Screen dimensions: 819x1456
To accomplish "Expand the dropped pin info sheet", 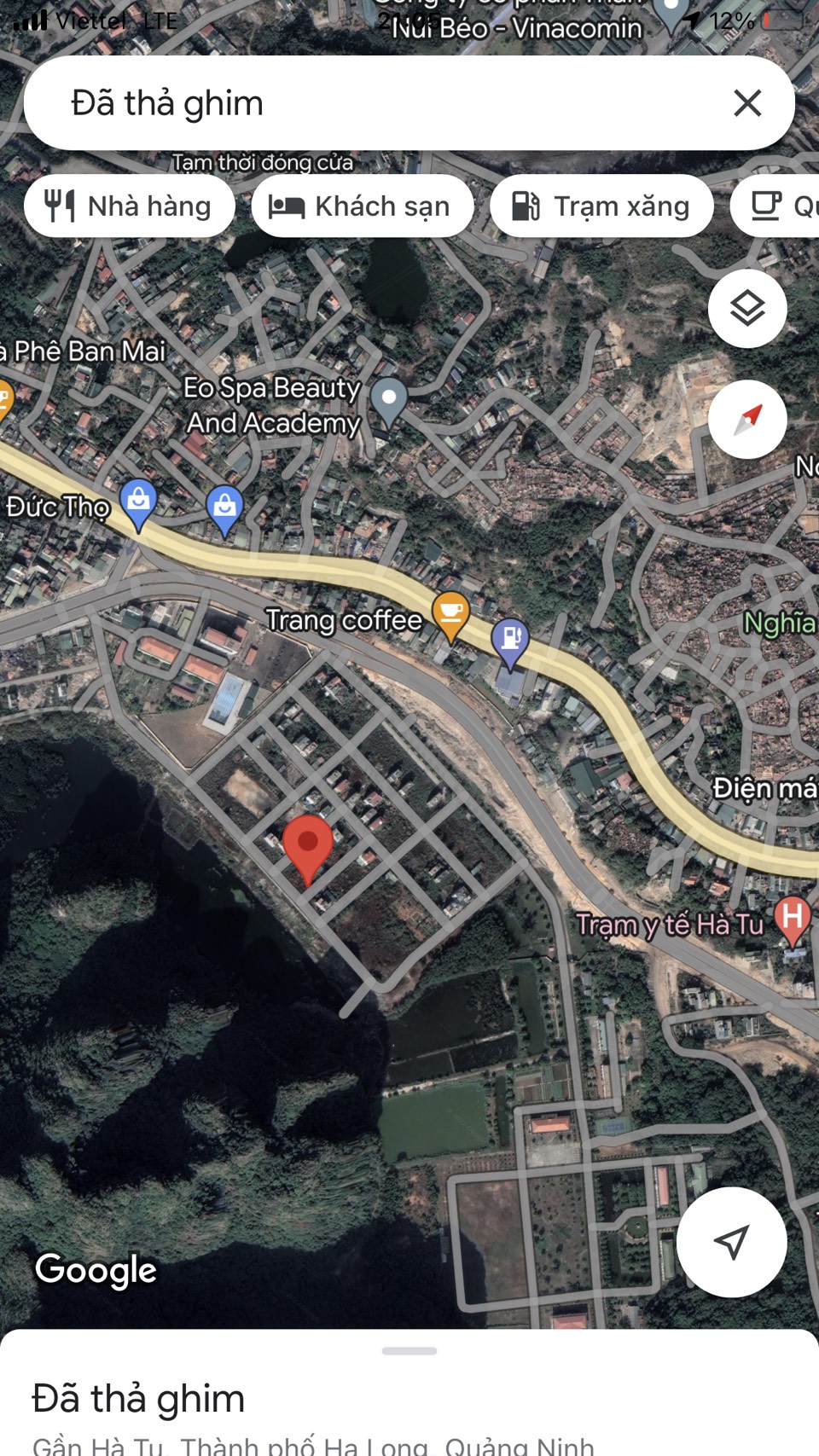I will click(409, 1351).
